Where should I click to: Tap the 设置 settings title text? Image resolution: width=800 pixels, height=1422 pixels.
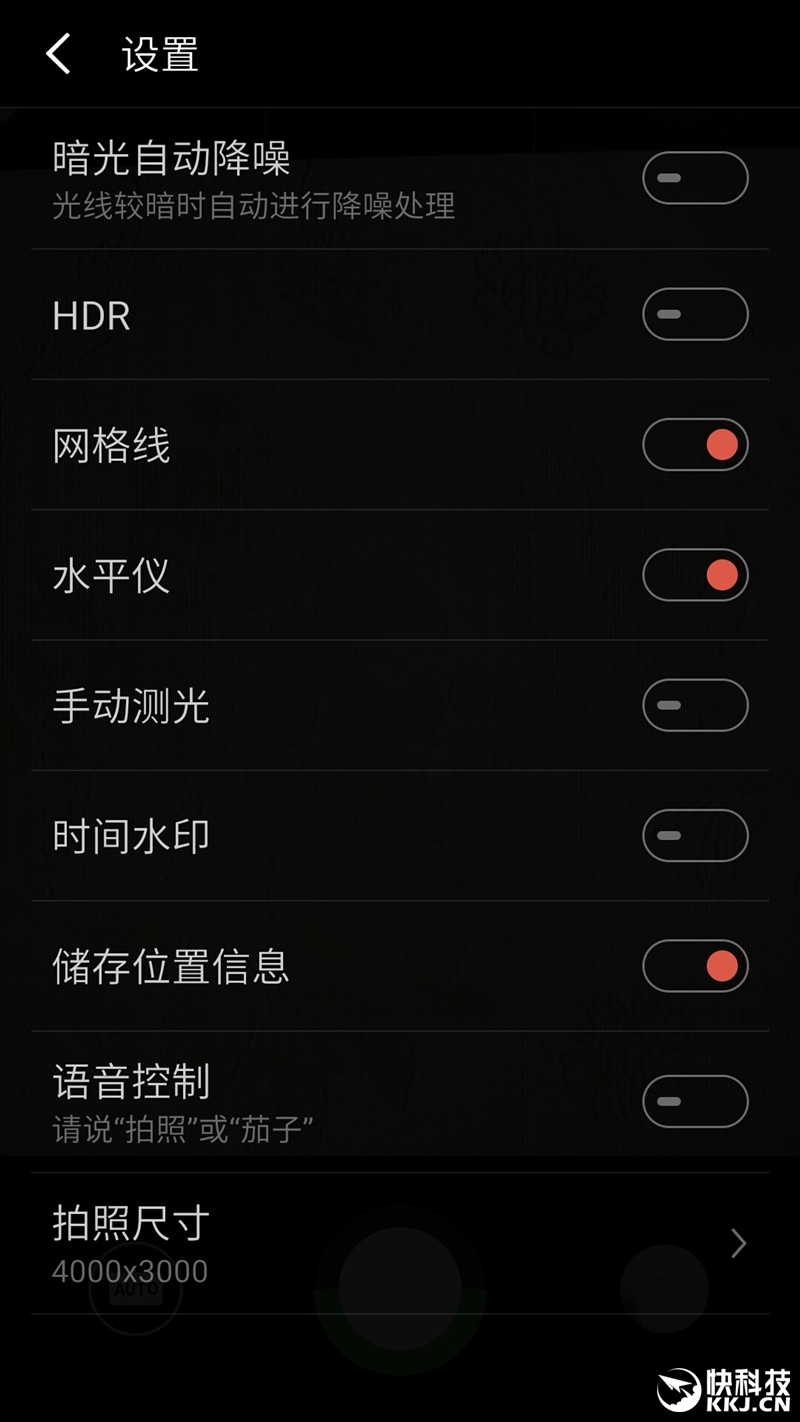pyautogui.click(x=160, y=55)
